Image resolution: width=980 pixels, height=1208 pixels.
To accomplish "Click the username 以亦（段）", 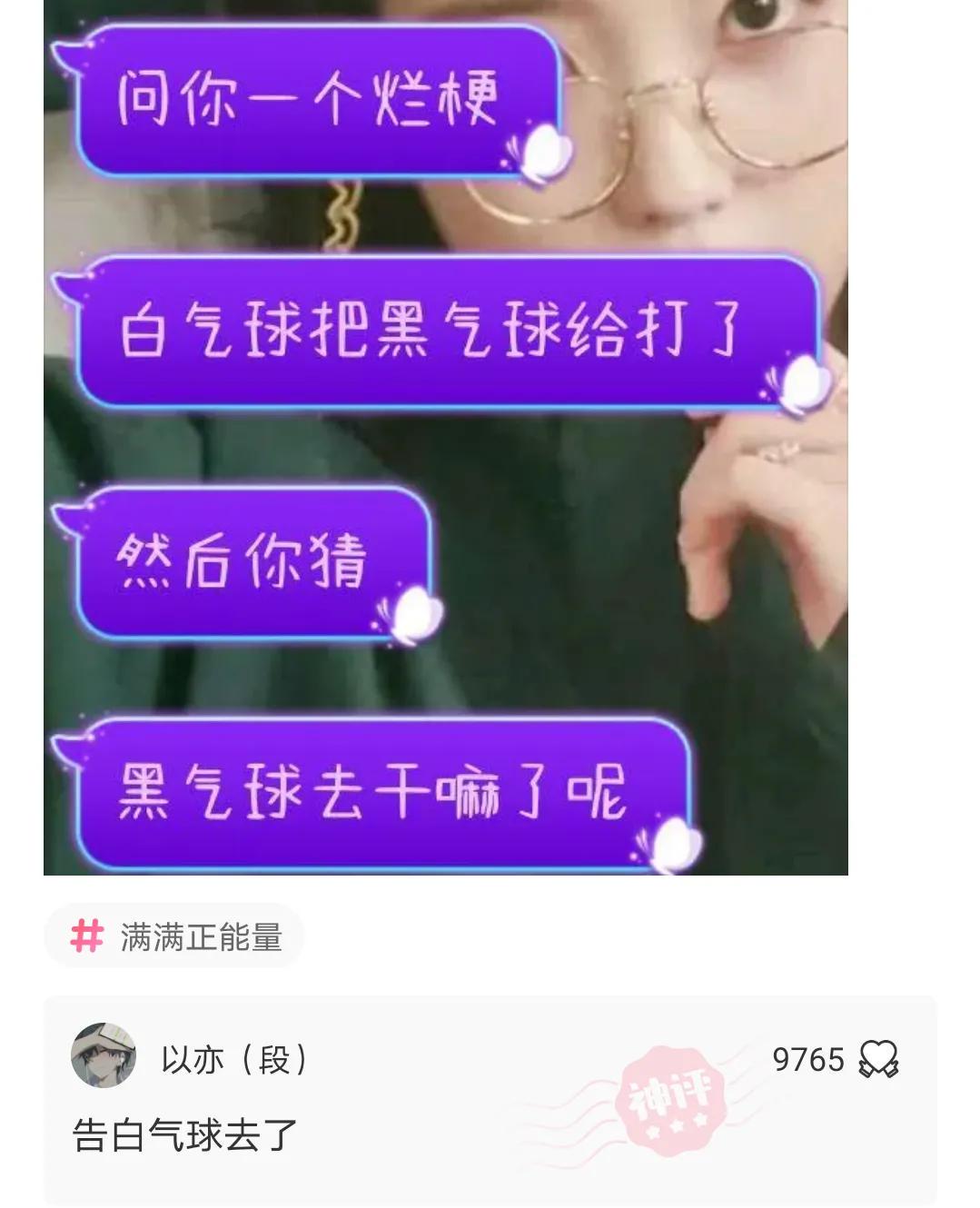I will coord(232,1056).
